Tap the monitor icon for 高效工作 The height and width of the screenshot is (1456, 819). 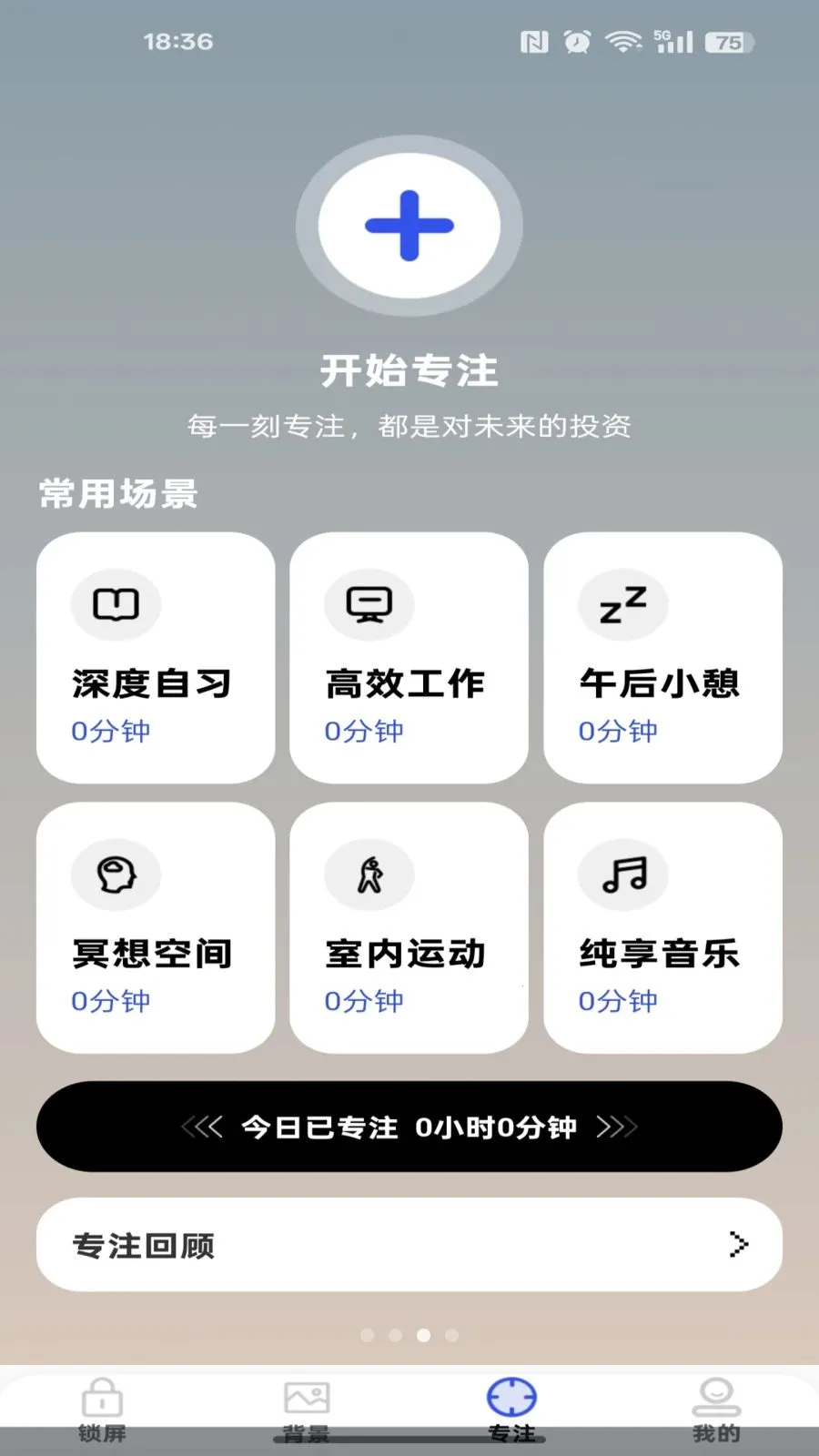tap(369, 603)
